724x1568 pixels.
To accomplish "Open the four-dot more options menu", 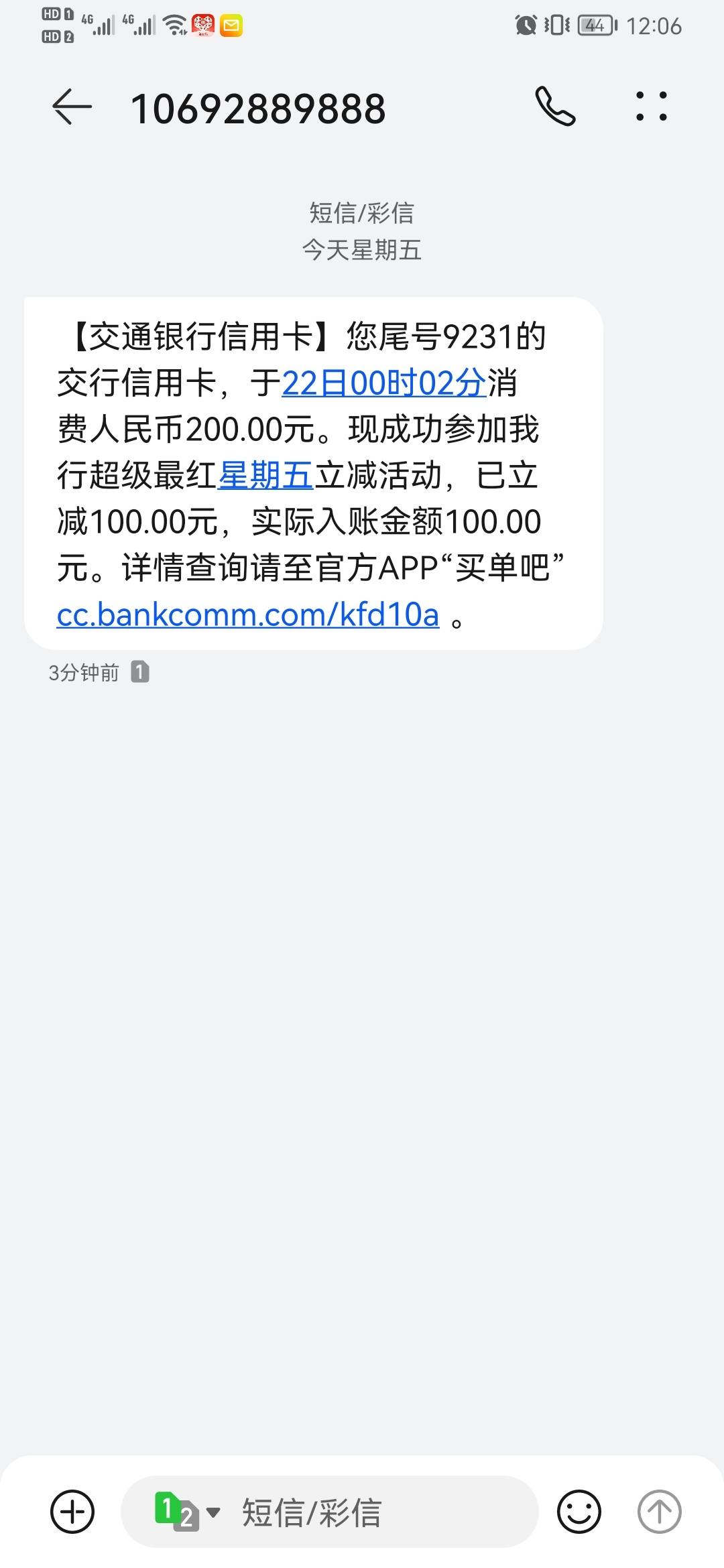I will pos(652,107).
